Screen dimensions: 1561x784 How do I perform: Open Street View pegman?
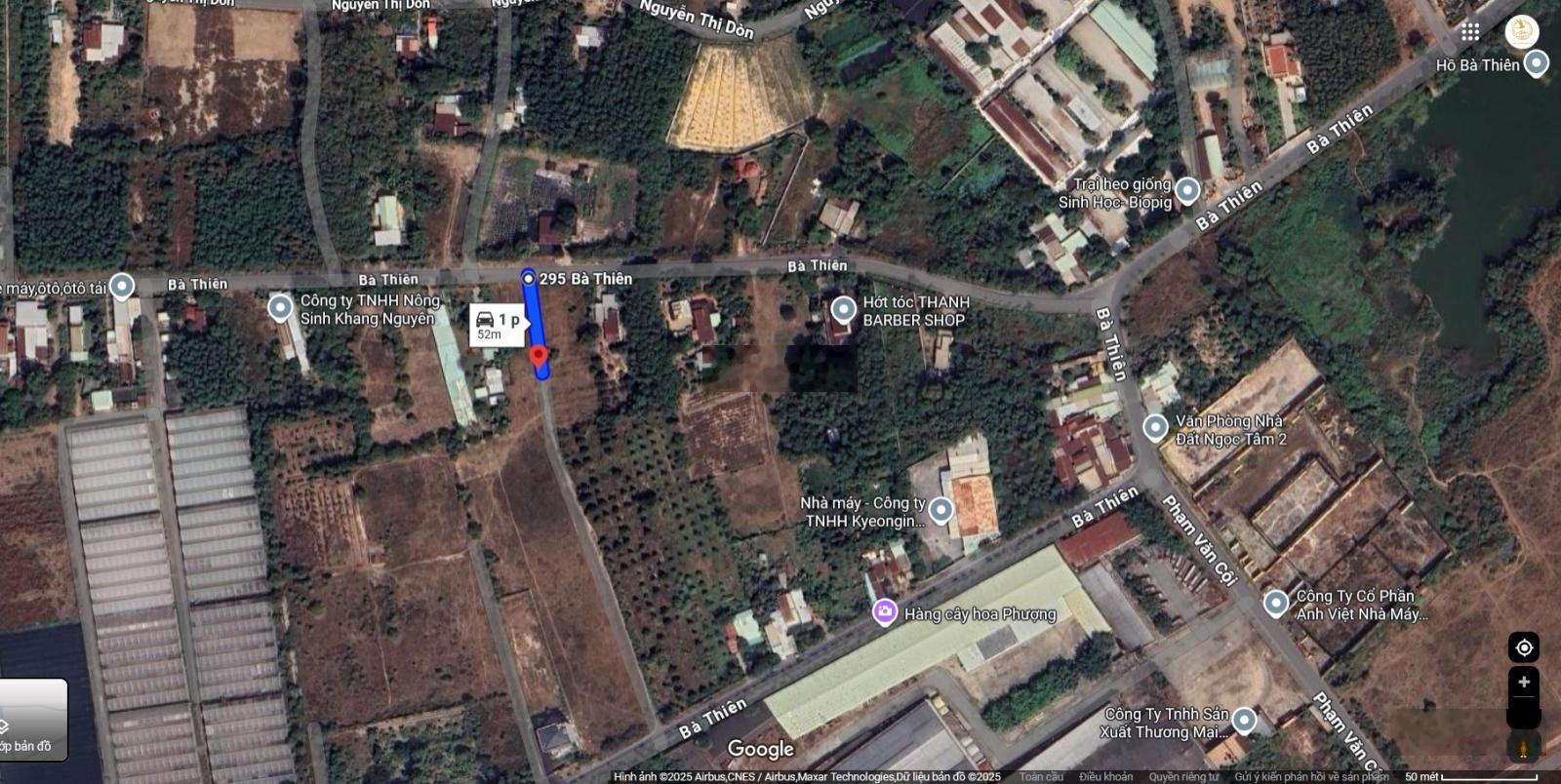tap(1524, 748)
